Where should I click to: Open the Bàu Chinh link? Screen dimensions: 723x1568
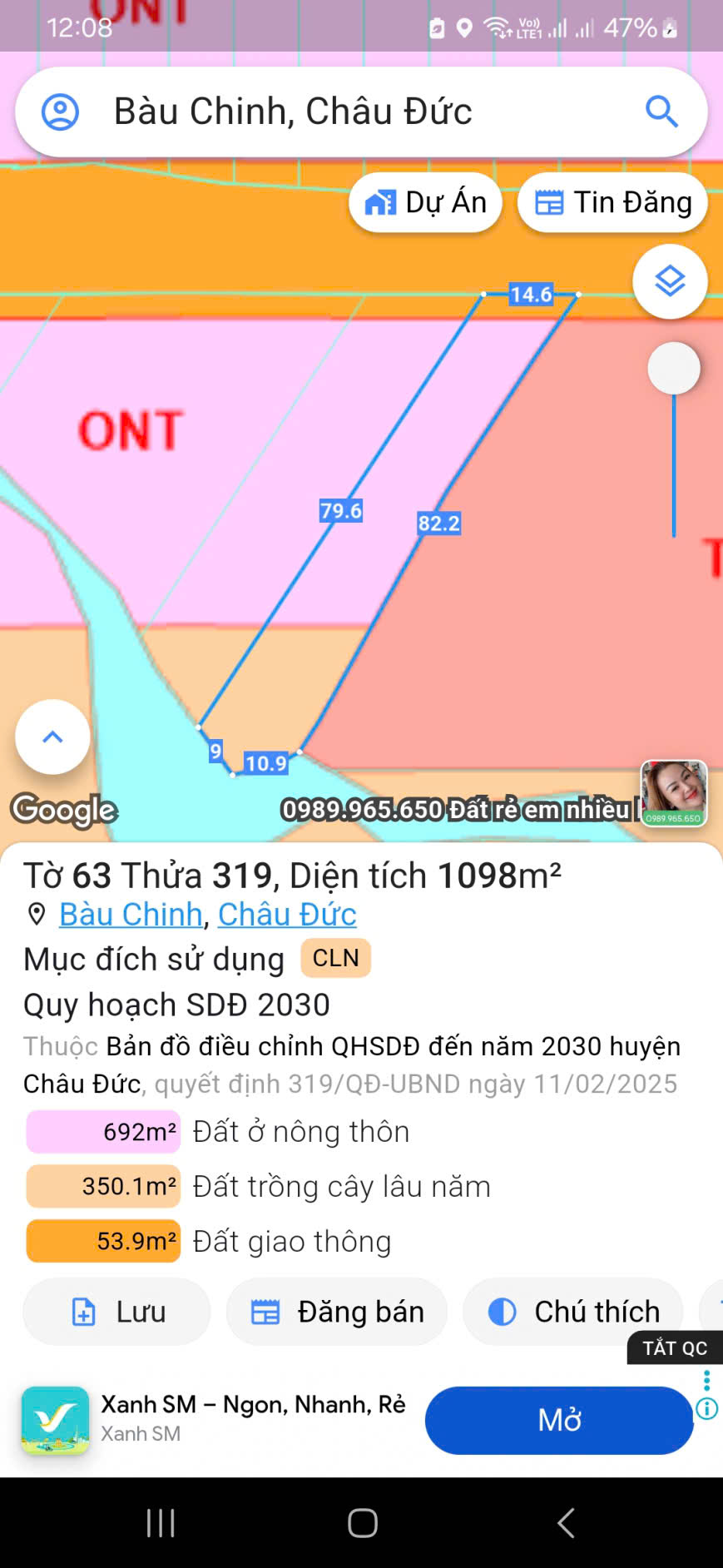131,915
